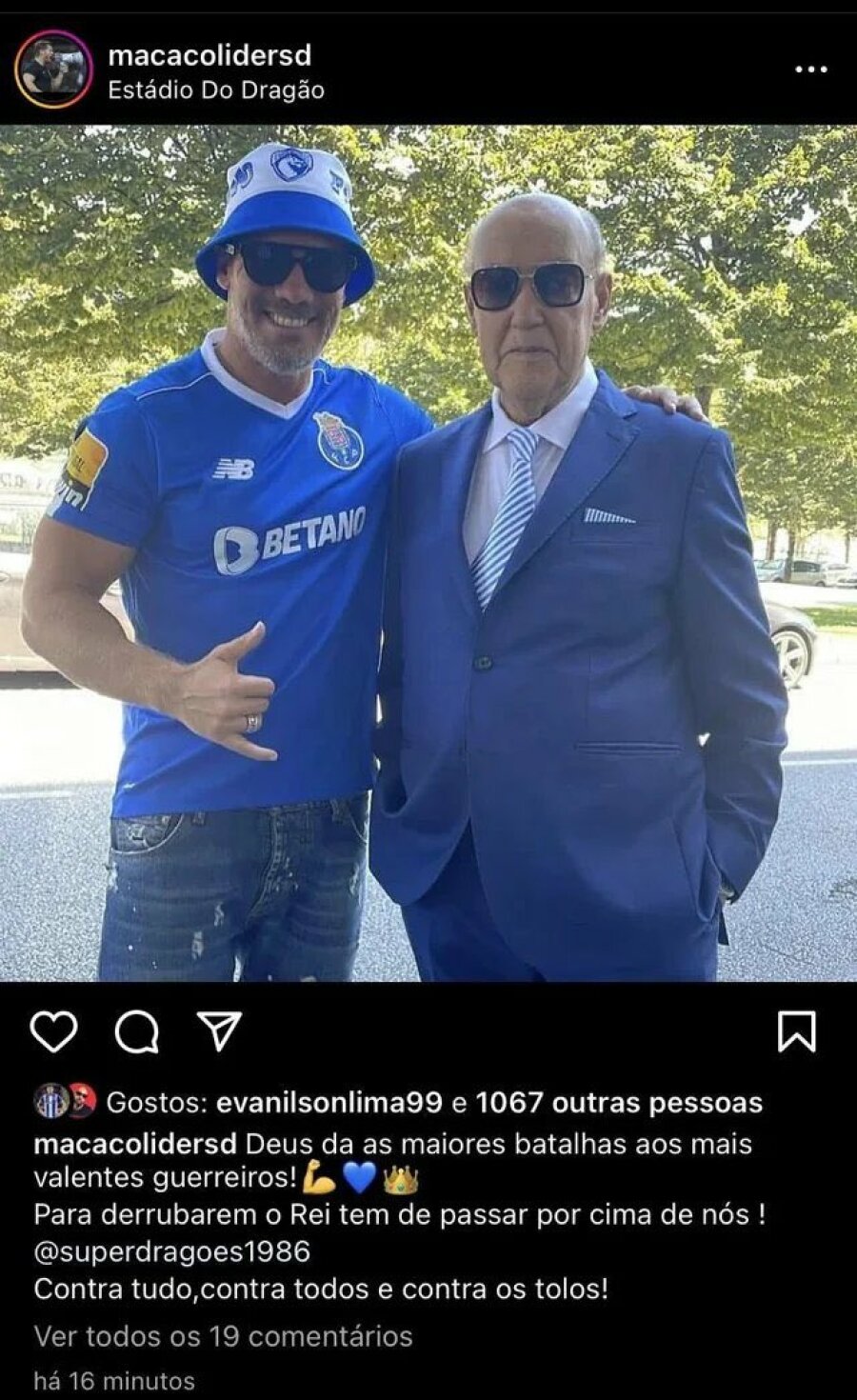Screen dimensions: 857x1400
Task: Like this post with the heart icon
Action: pos(53,1031)
